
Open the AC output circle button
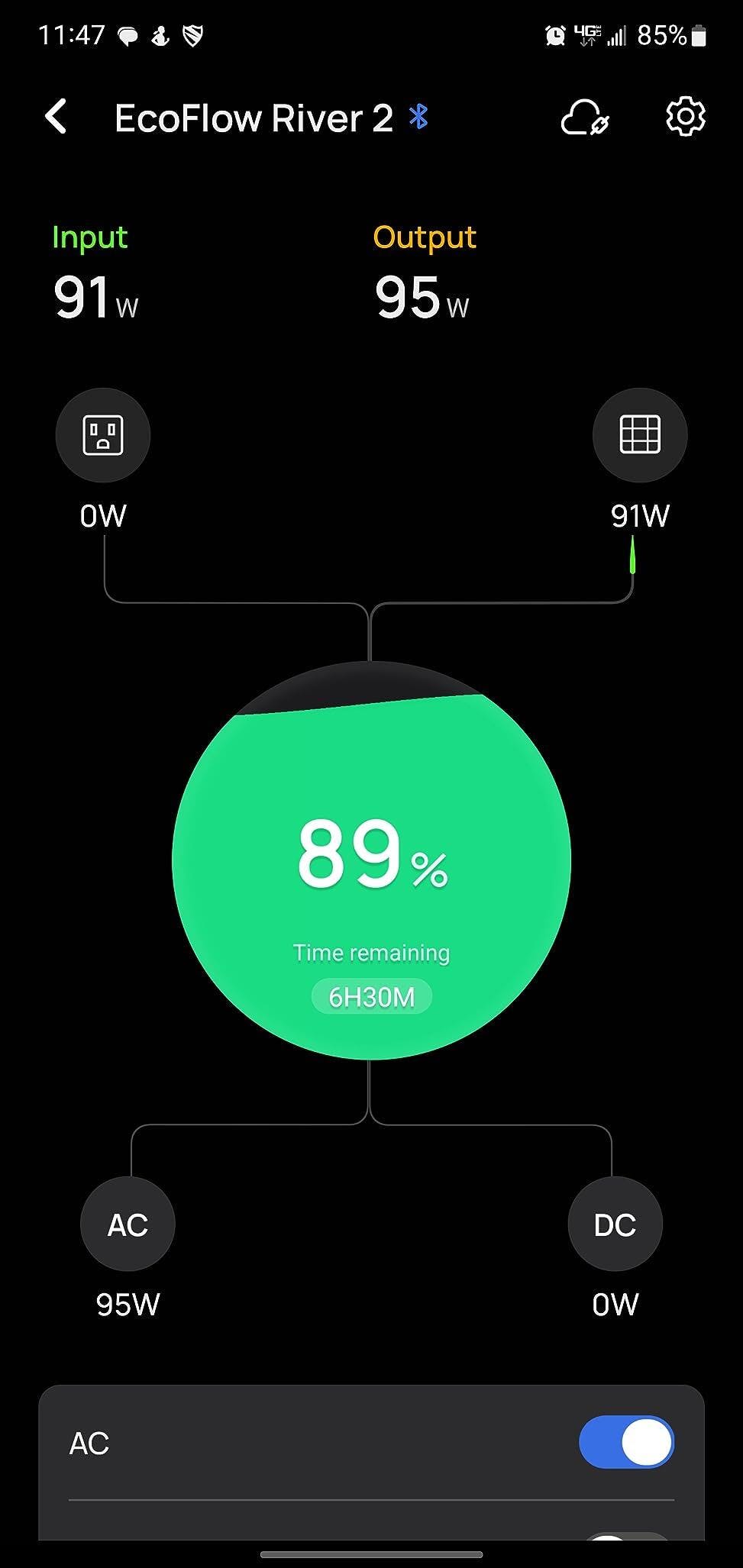pyautogui.click(x=128, y=1224)
